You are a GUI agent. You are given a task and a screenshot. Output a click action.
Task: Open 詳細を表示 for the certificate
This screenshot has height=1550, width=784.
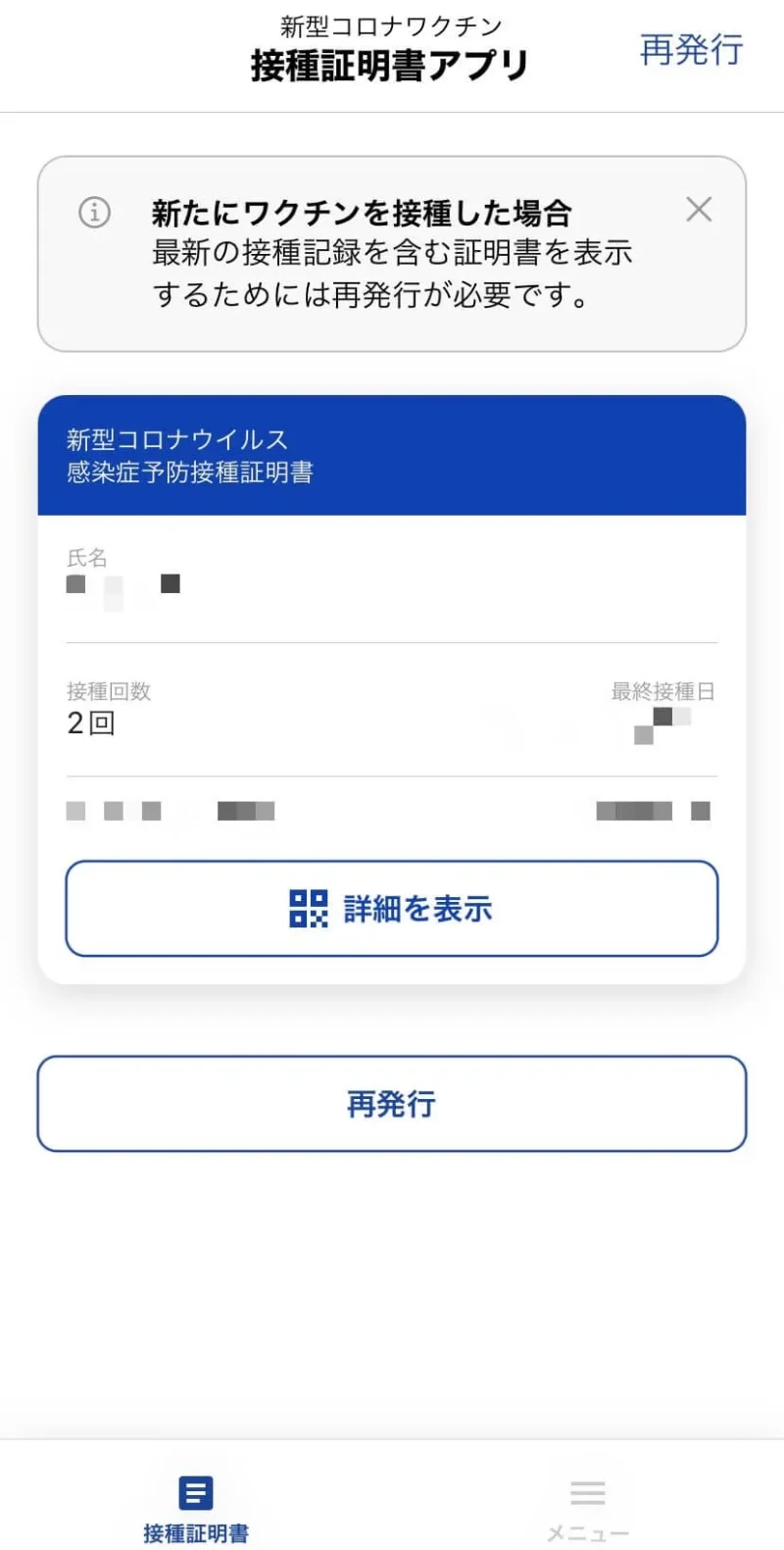pyautogui.click(x=392, y=908)
